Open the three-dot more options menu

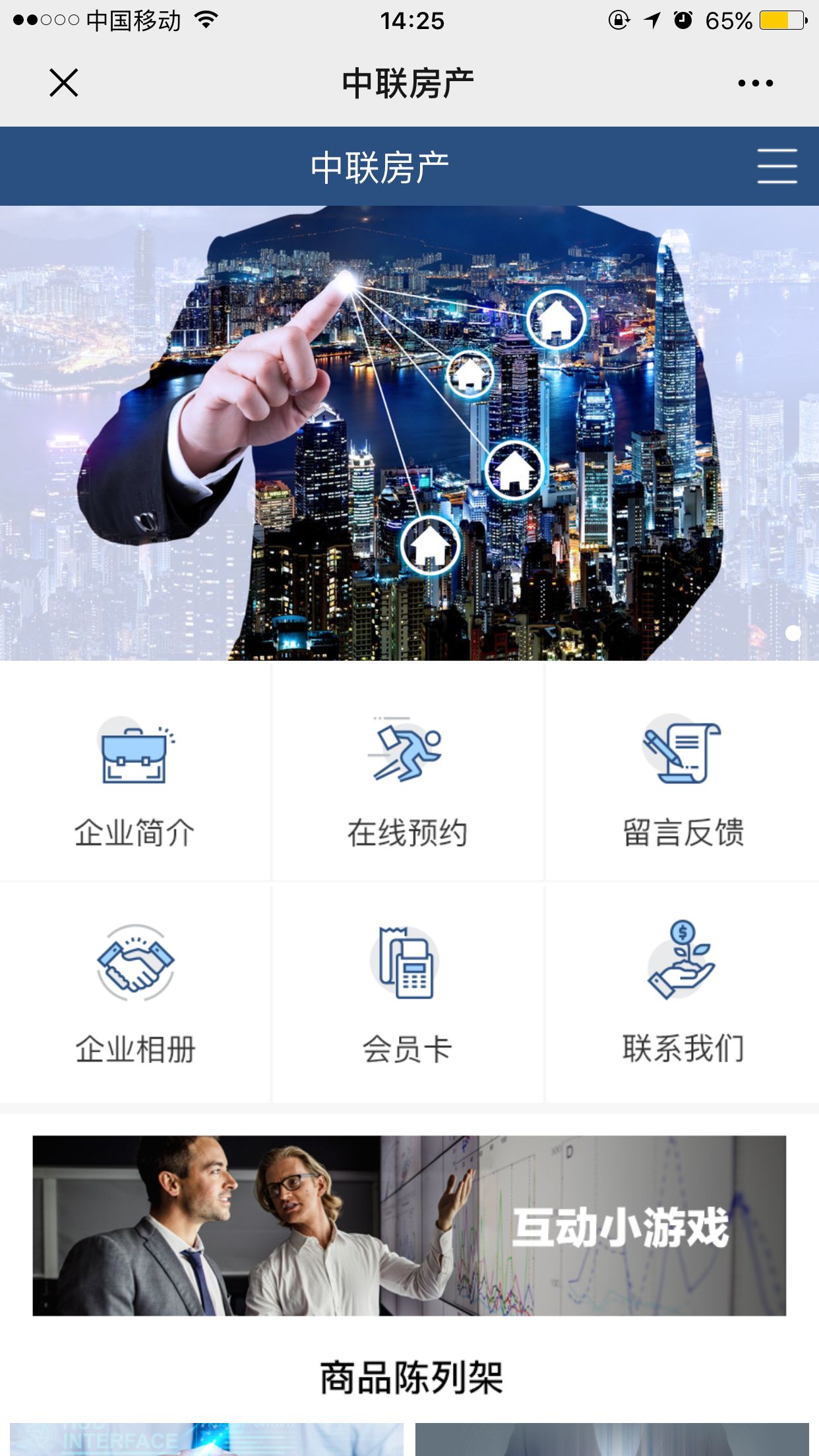(755, 83)
